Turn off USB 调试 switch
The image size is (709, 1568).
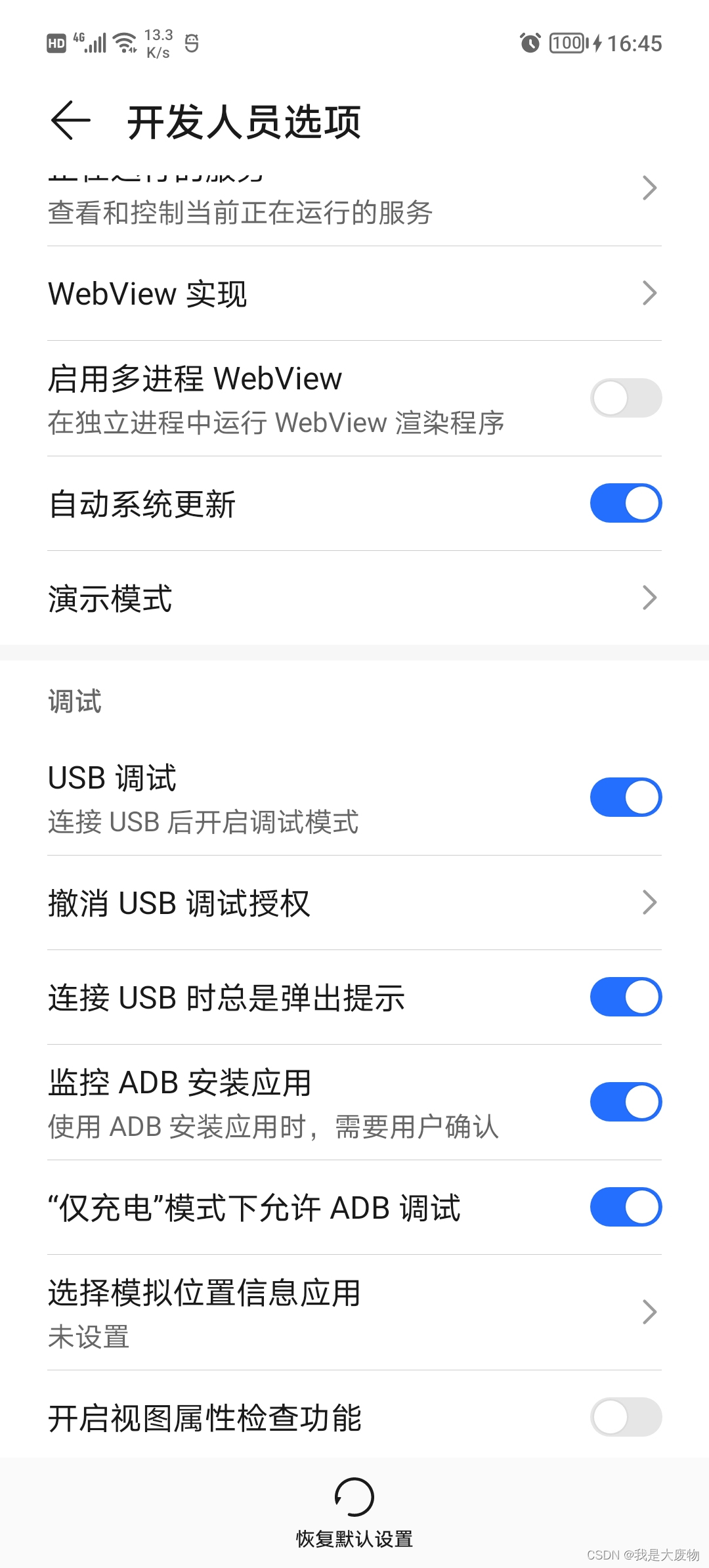(626, 796)
